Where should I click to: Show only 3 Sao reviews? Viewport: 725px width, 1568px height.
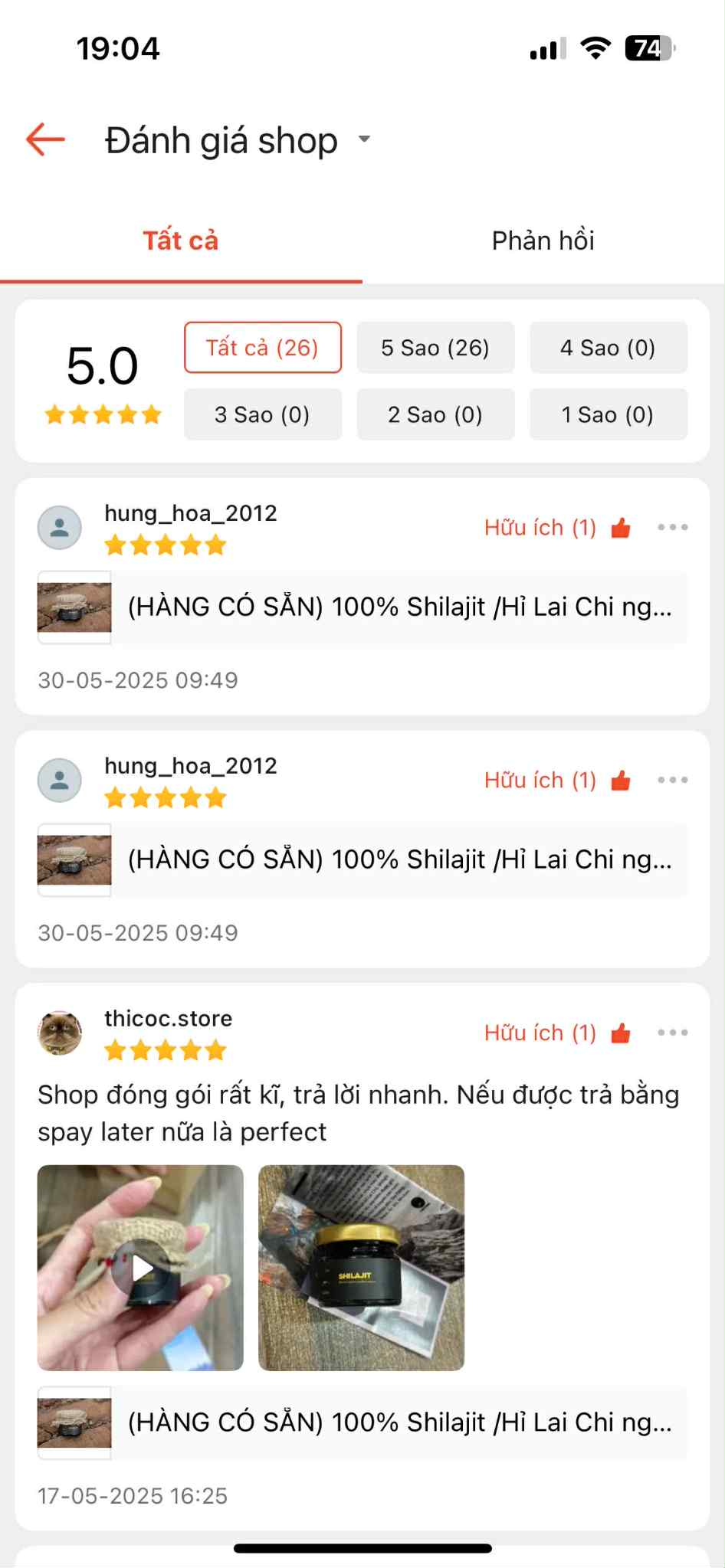(262, 414)
